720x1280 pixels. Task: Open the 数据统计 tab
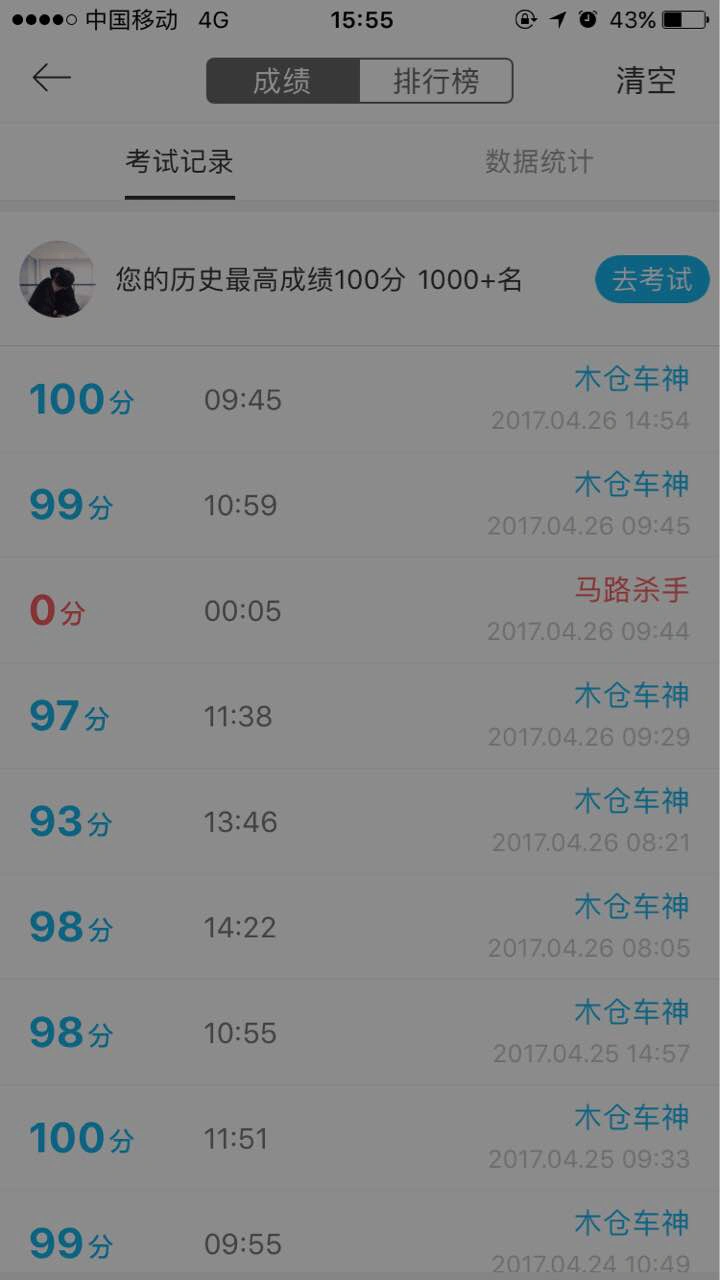[540, 161]
